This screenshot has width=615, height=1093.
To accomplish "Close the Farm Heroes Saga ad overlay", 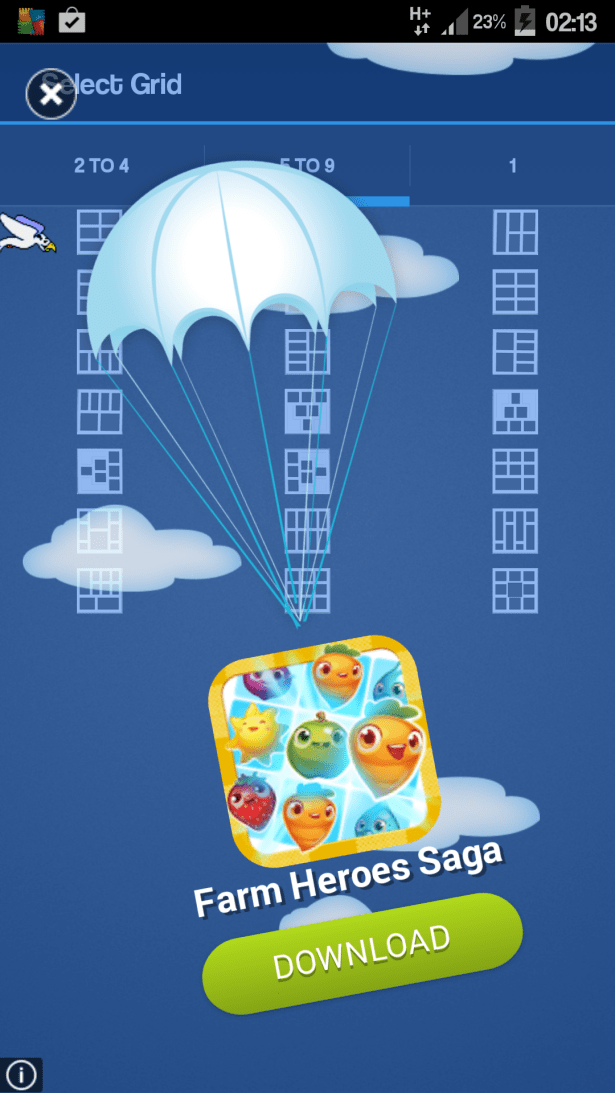I will (x=50, y=94).
